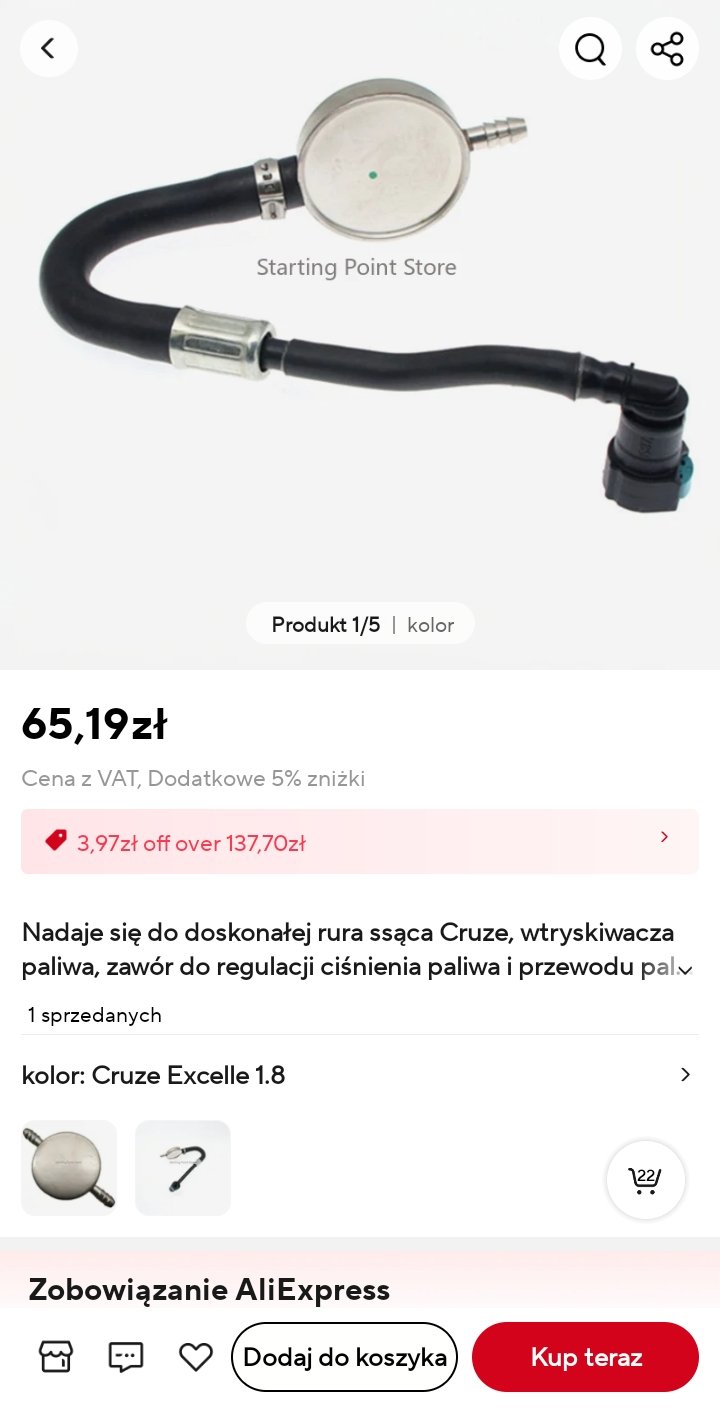Add product to wishlist with heart
The width and height of the screenshot is (720, 1410).
196,1357
